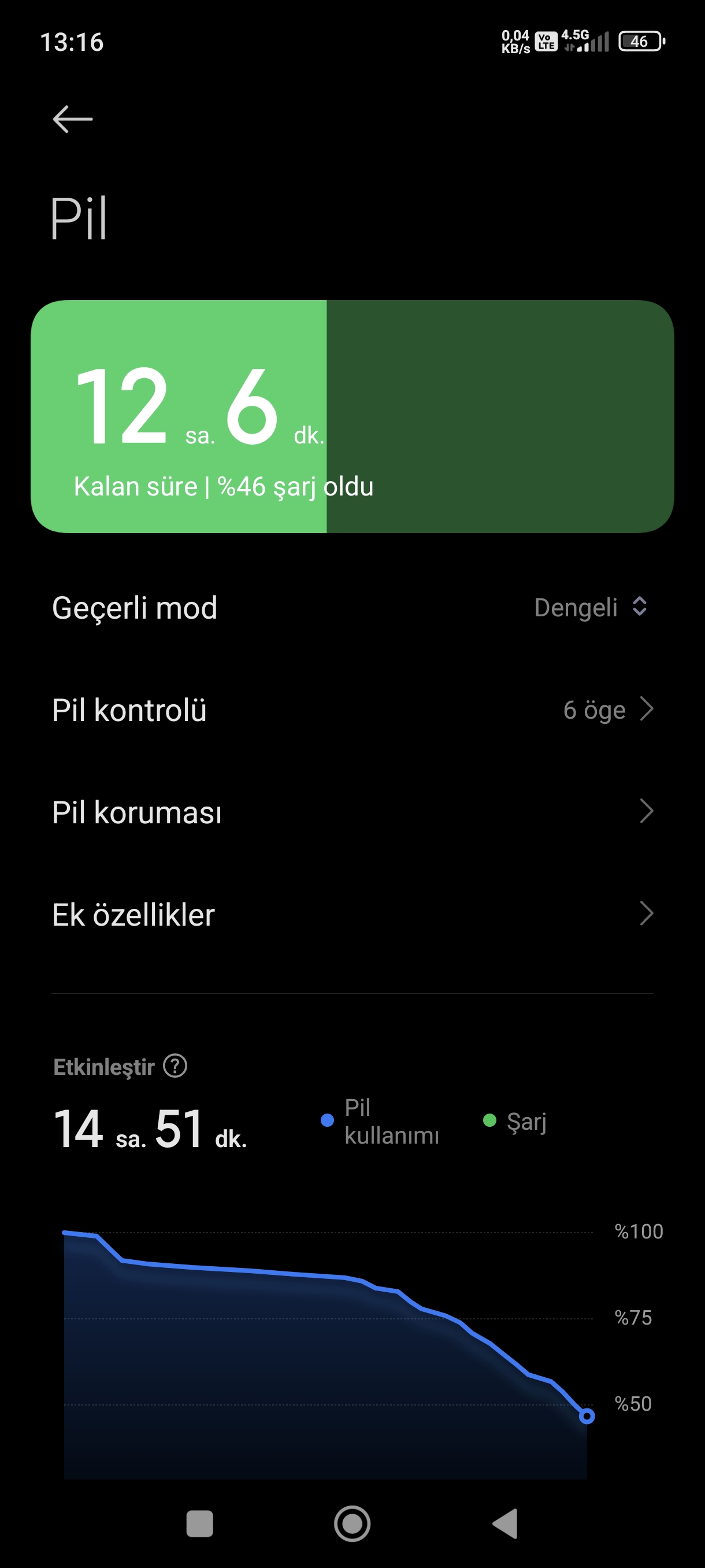Open Ek özellikler

tap(352, 914)
